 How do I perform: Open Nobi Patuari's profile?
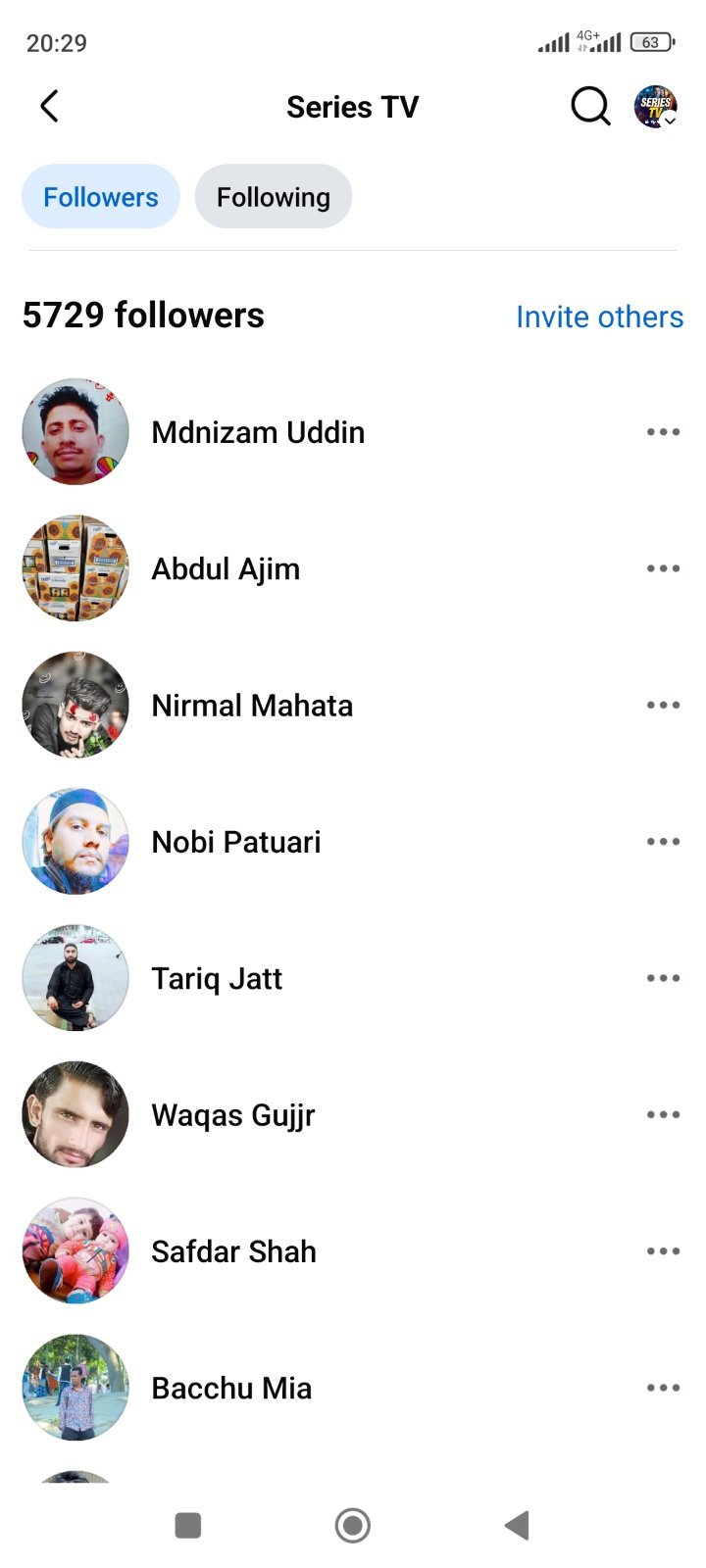(236, 842)
